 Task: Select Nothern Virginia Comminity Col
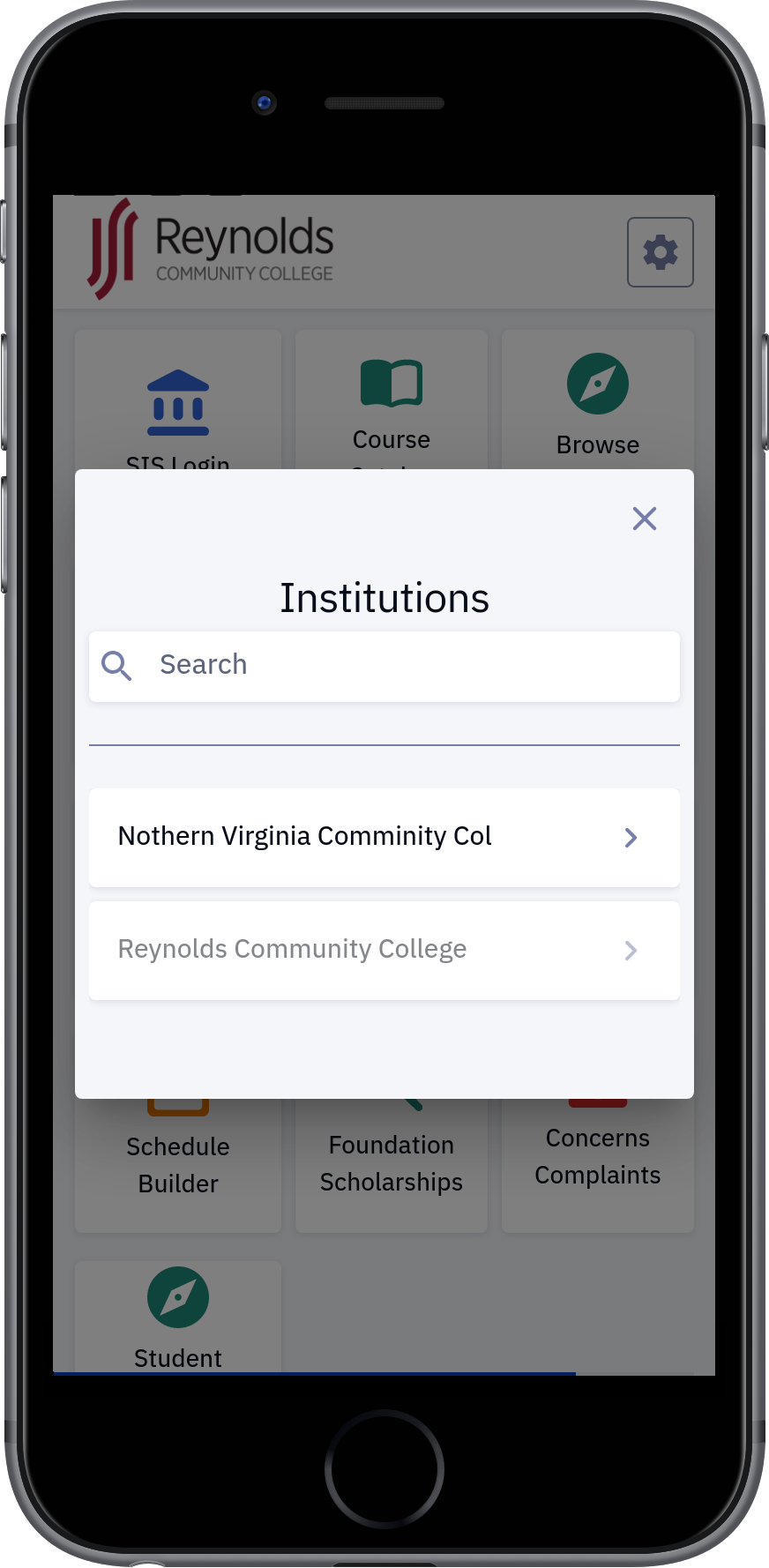tap(384, 837)
